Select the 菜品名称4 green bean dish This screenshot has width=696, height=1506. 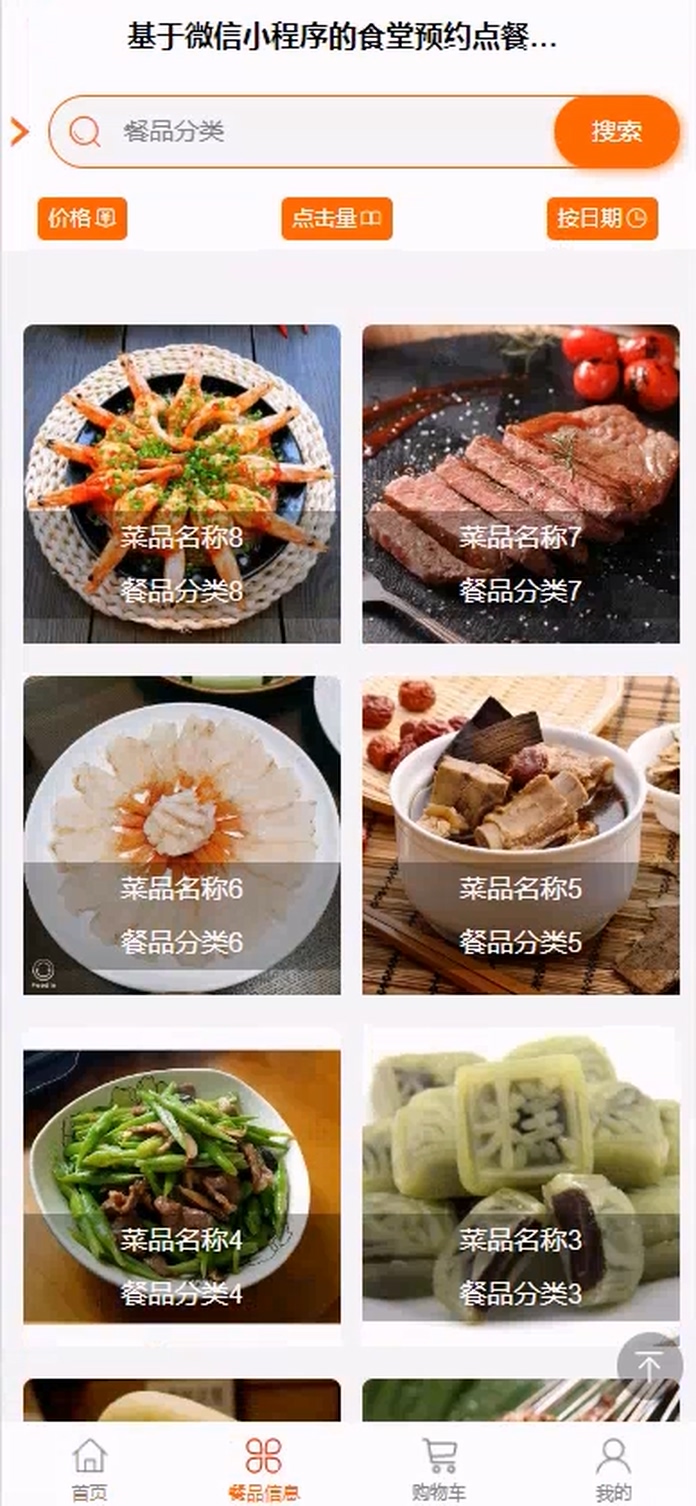182,1185
